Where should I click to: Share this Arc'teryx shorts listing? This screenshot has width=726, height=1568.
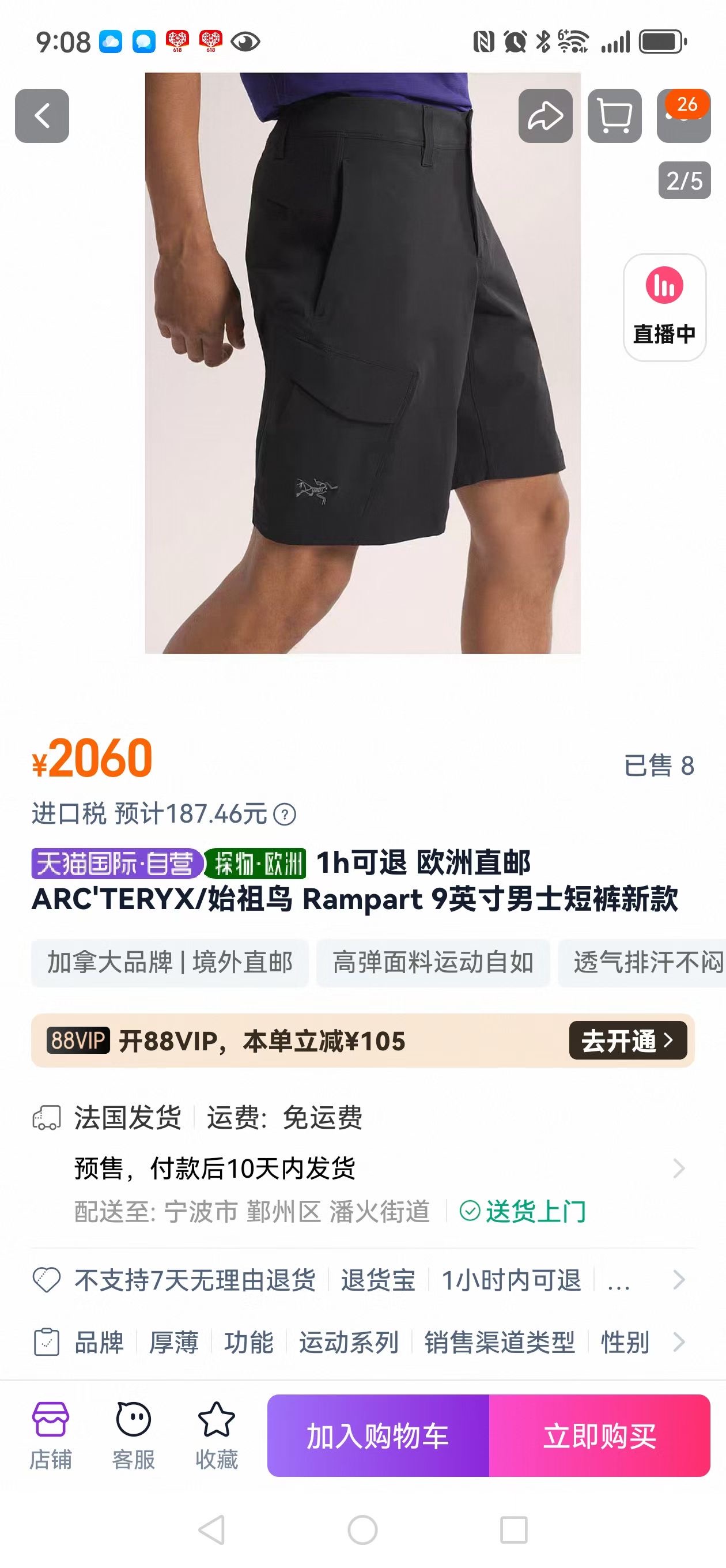(x=545, y=116)
